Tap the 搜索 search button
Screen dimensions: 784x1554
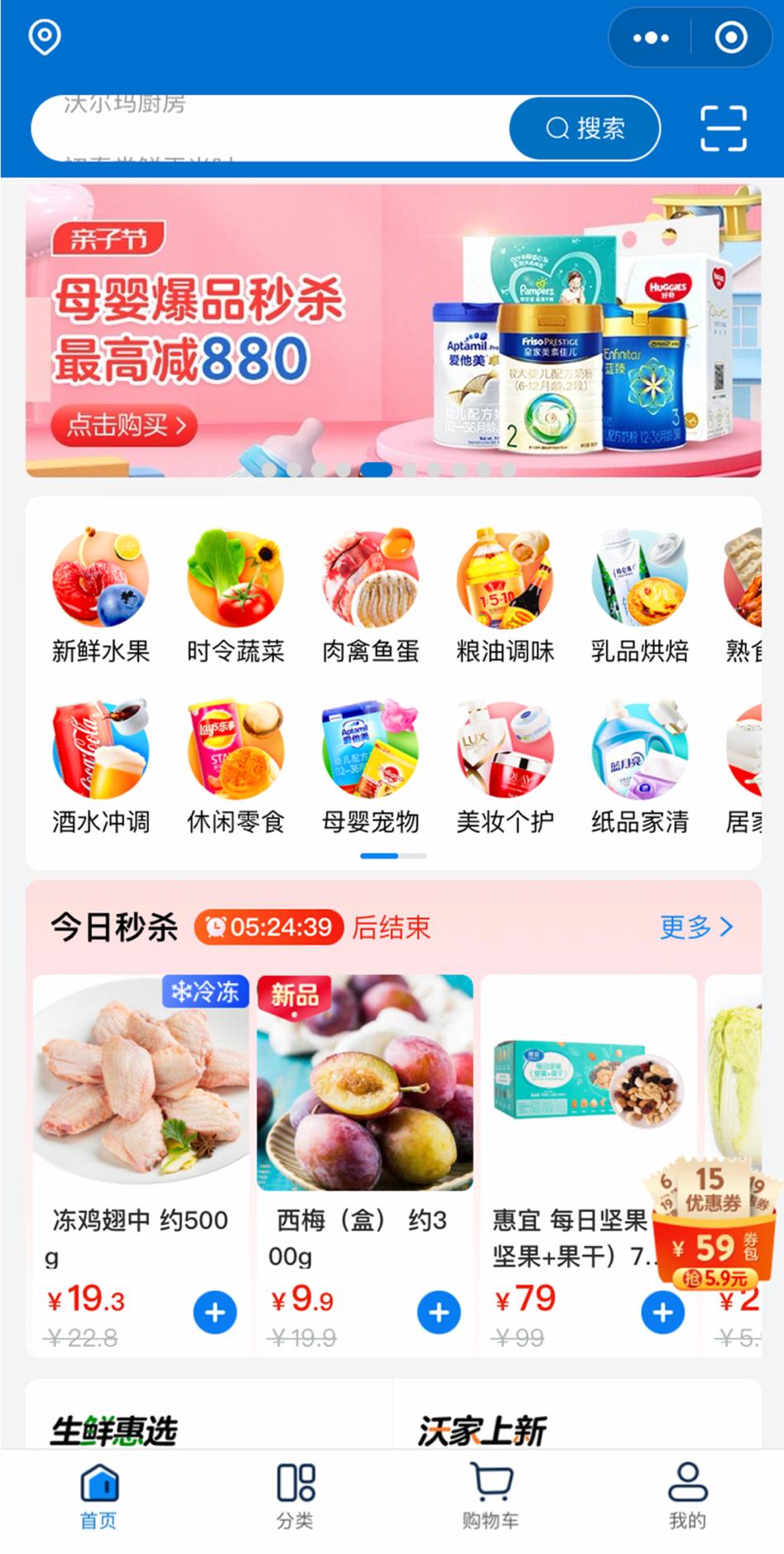pyautogui.click(x=584, y=128)
